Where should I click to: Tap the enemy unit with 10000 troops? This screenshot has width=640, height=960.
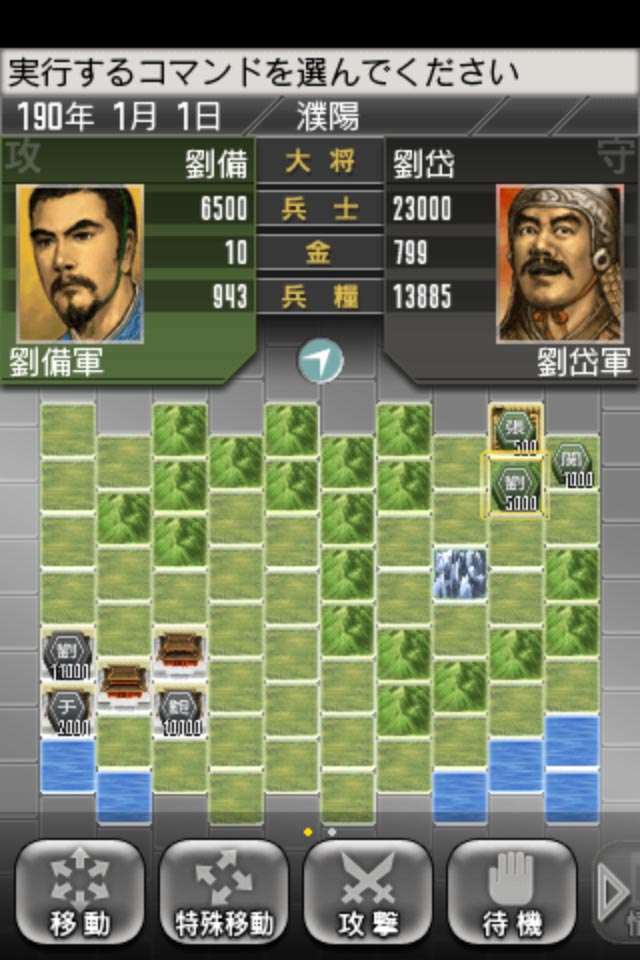(x=180, y=711)
